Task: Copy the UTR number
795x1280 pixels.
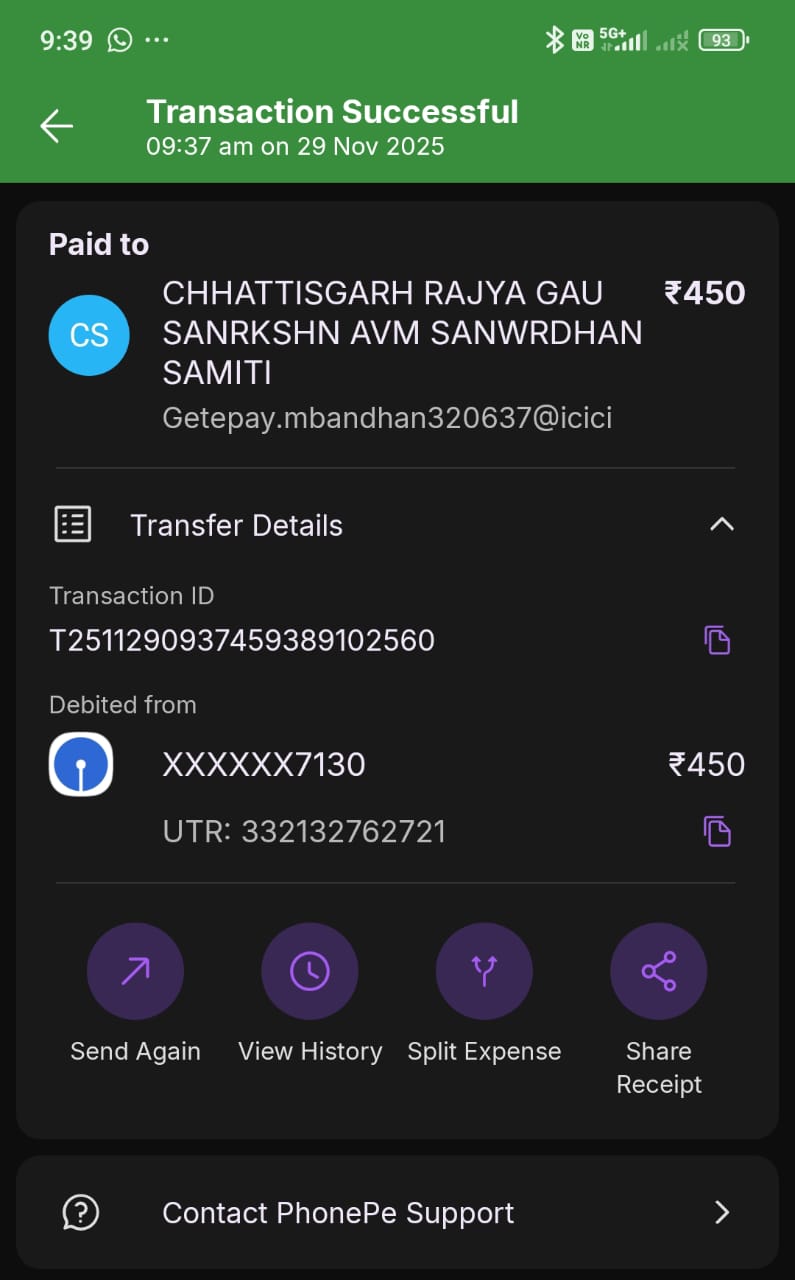Action: pos(717,831)
